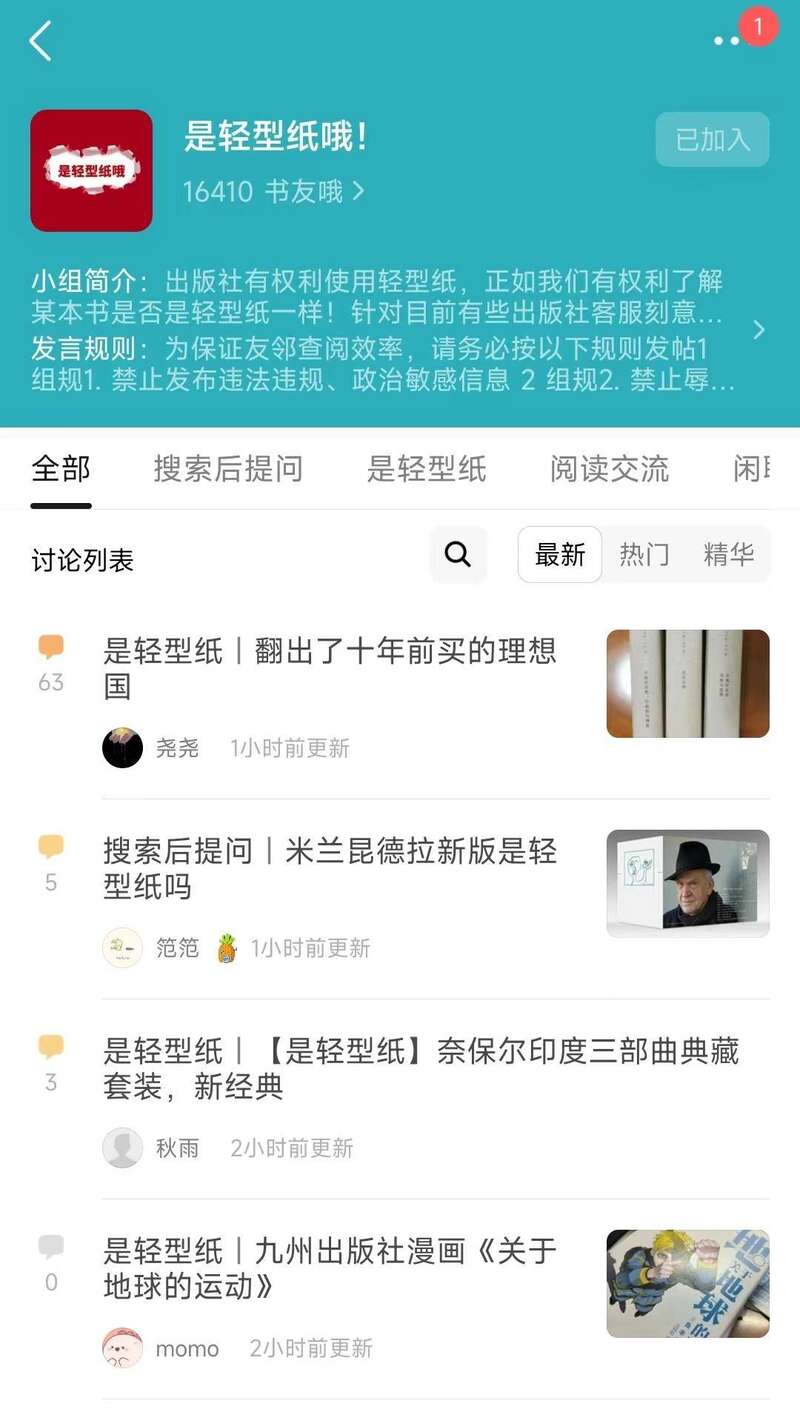
Task: Search within the discussion list
Action: pos(458,554)
